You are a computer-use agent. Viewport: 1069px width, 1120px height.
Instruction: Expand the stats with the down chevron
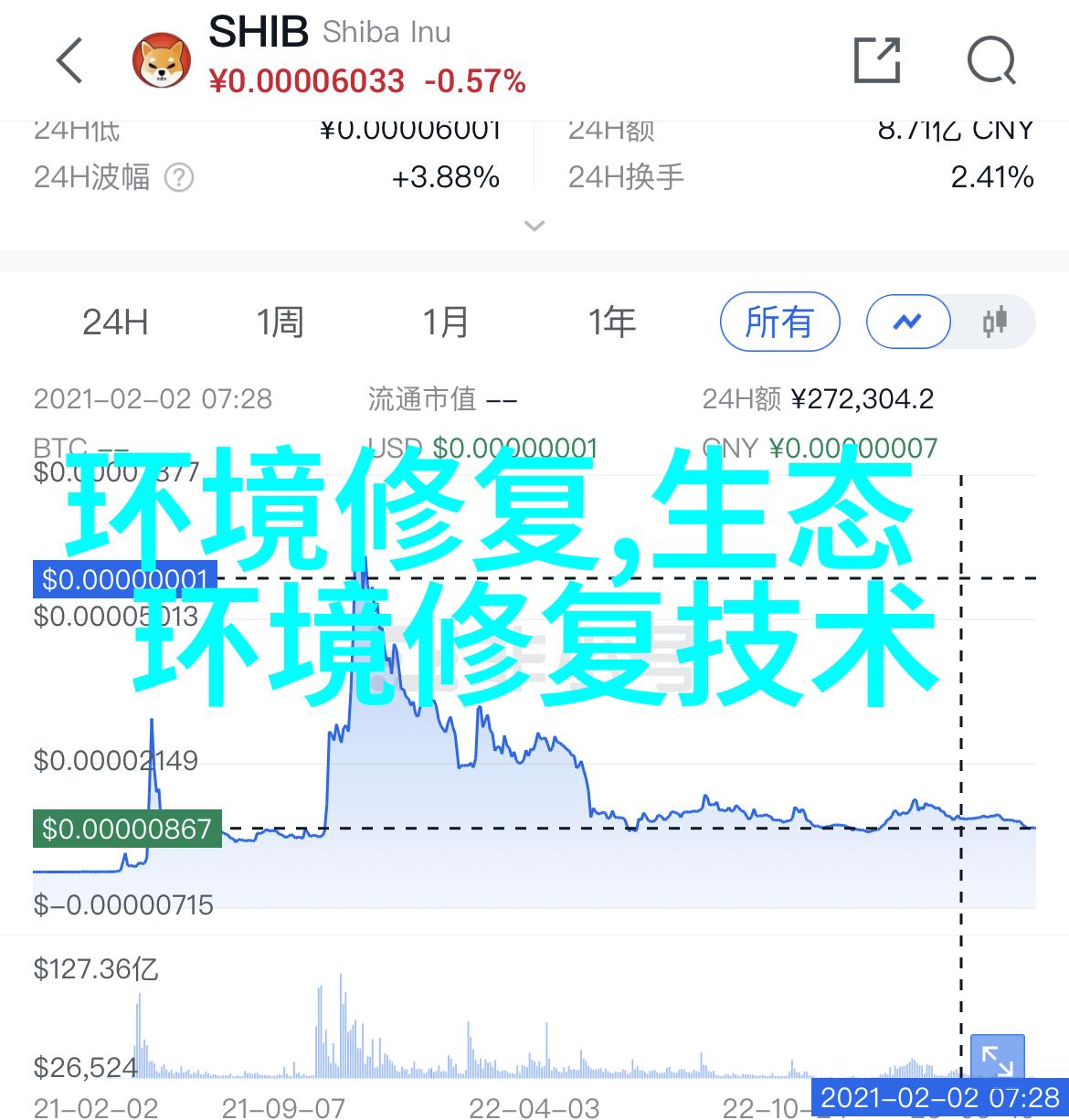click(x=534, y=226)
